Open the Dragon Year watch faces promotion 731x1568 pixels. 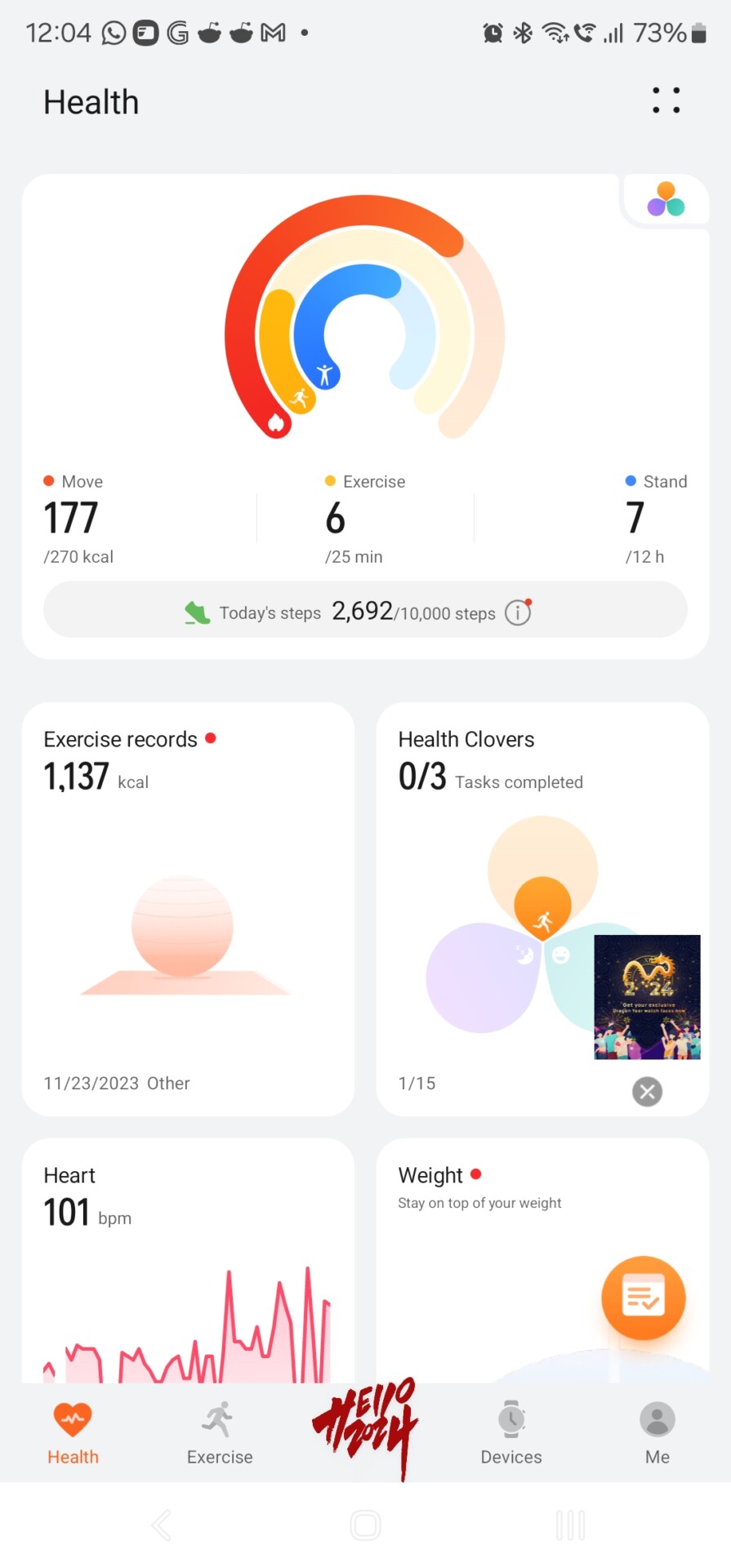(x=647, y=997)
